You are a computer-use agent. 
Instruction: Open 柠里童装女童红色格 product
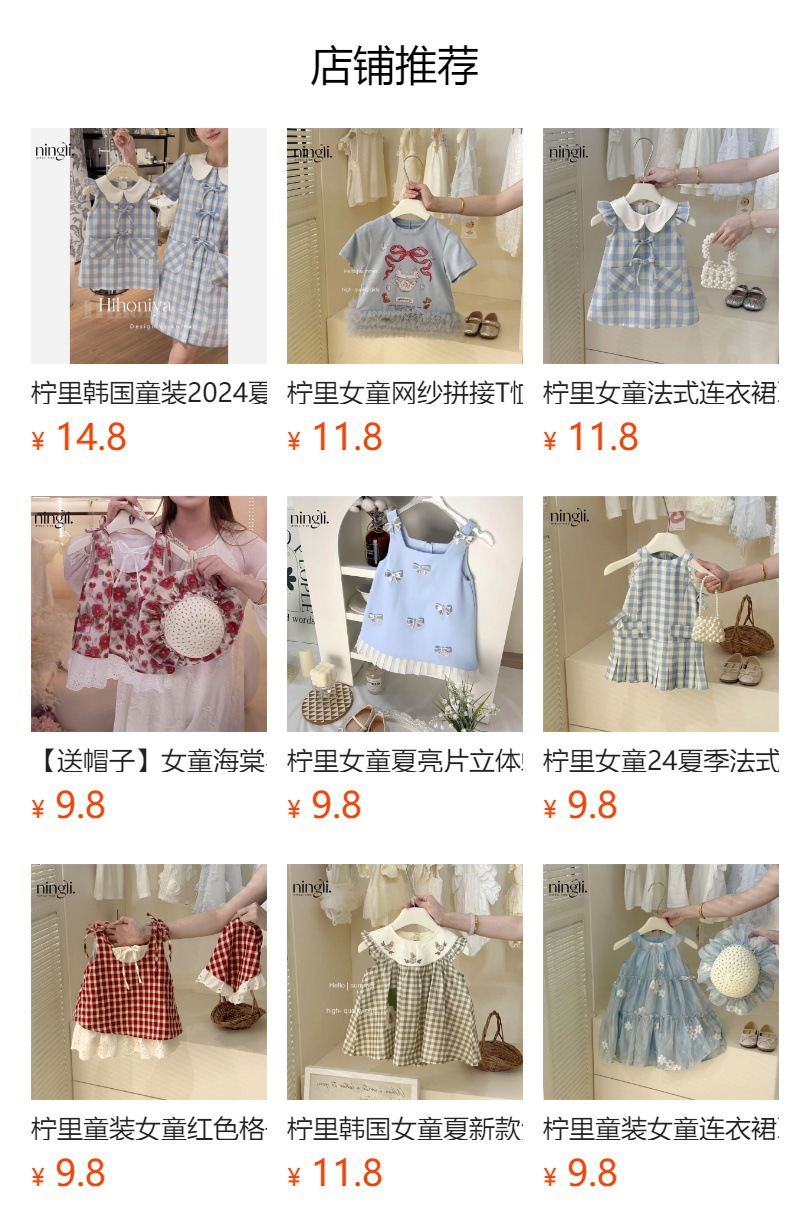coord(148,982)
